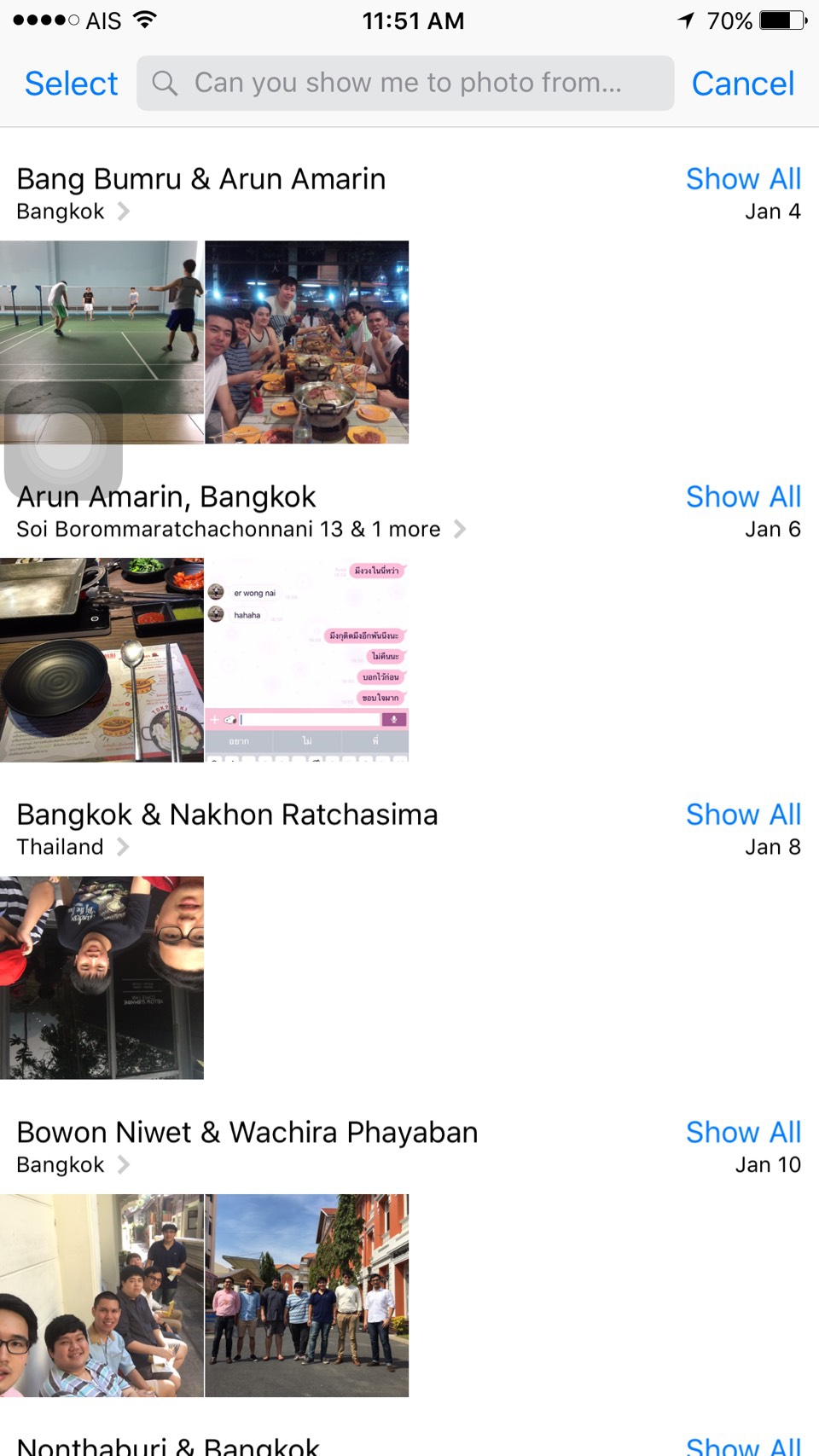Open the hot pot table photo
This screenshot has height=1456, width=819.
coord(102,659)
